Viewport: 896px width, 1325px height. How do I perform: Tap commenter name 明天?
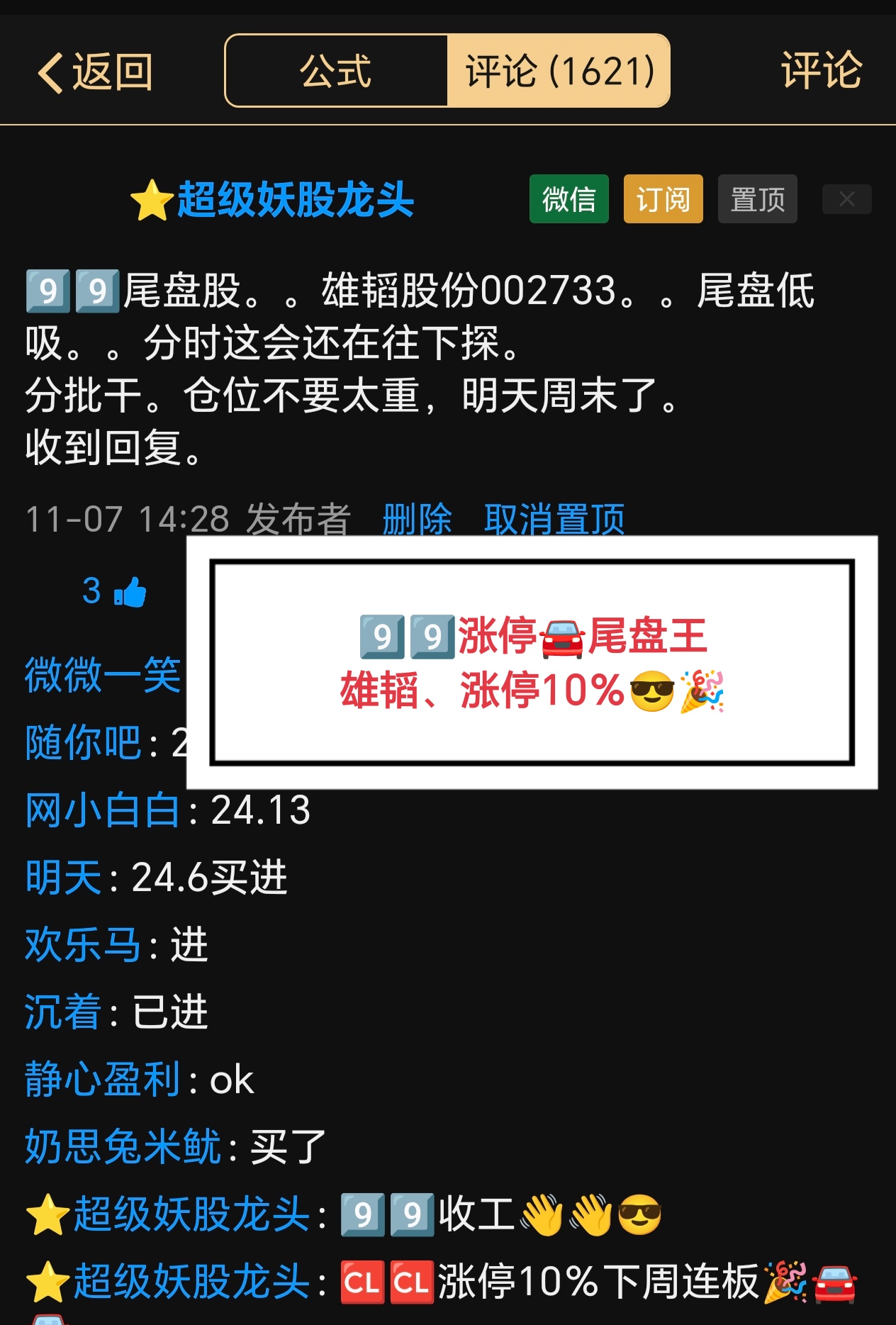[64, 877]
